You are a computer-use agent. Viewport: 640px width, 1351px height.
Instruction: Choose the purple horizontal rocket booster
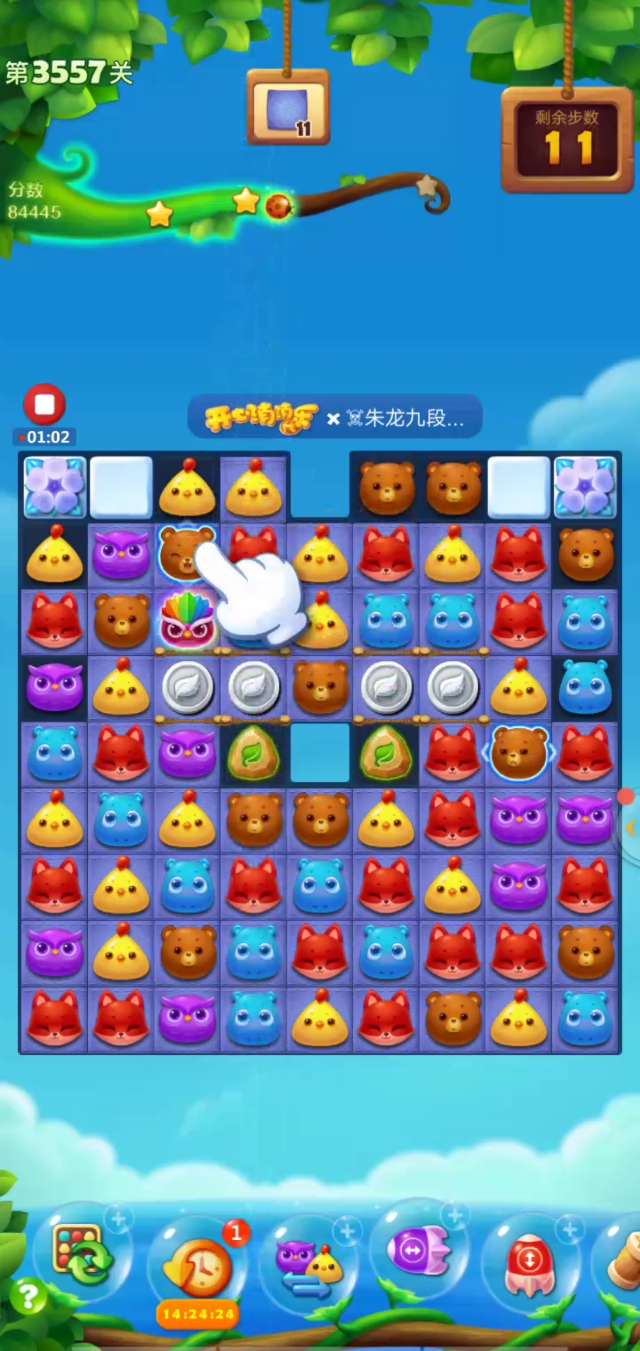click(419, 1250)
